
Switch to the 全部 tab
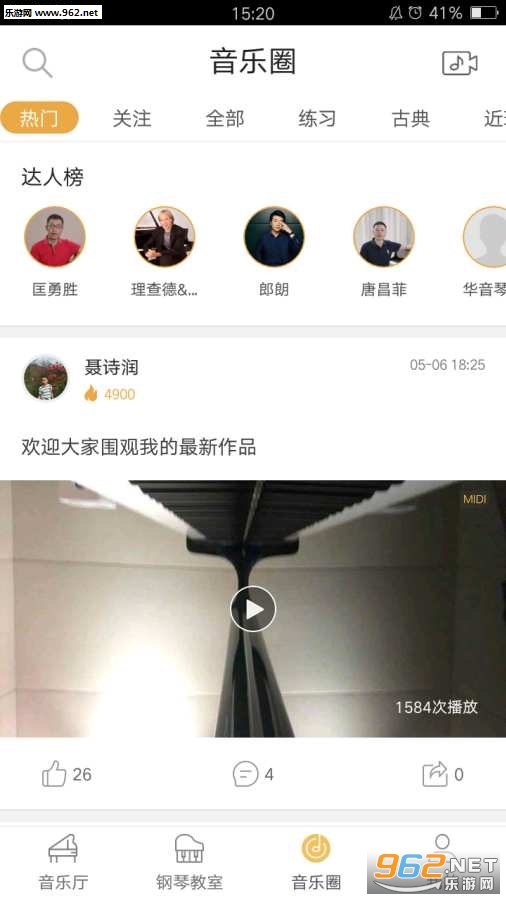point(225,118)
